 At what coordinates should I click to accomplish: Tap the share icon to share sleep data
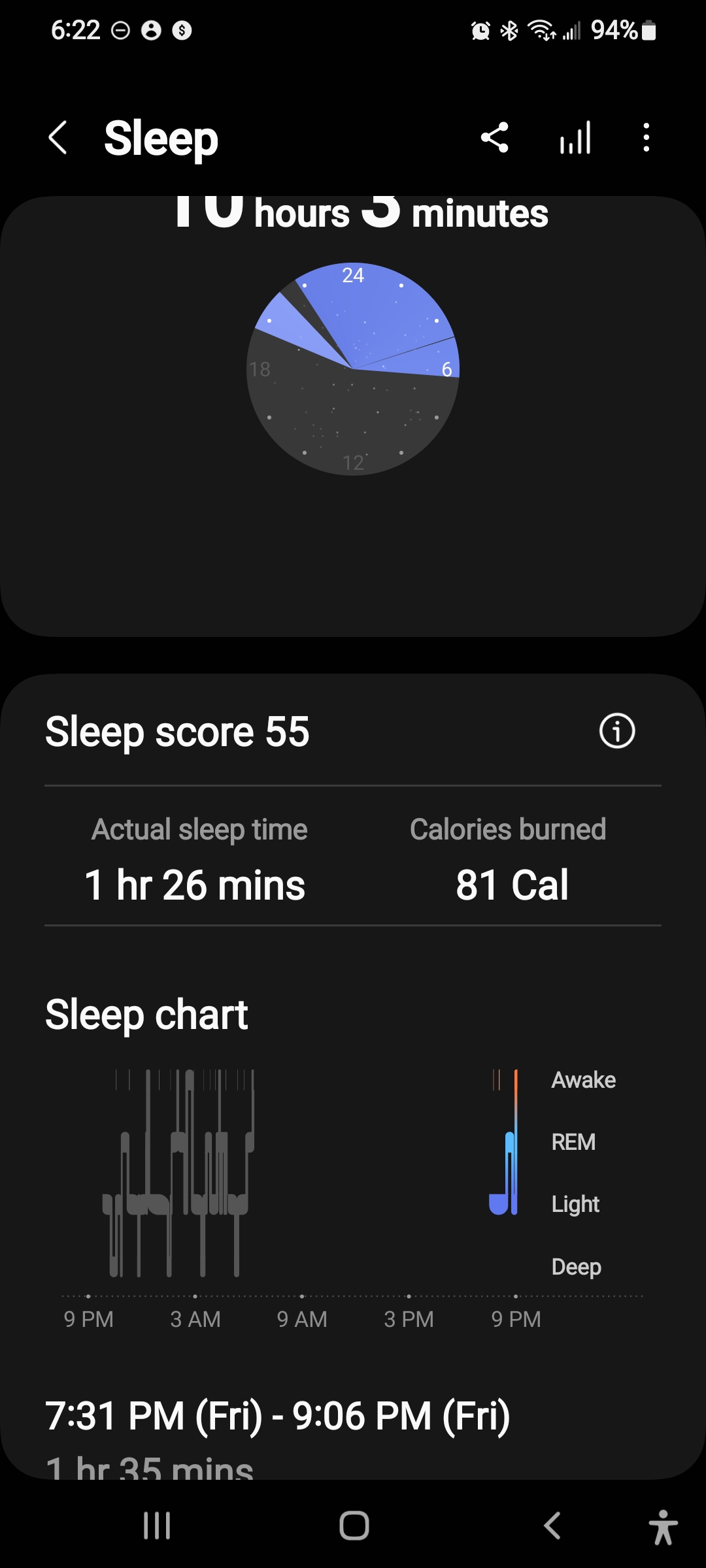coord(495,138)
